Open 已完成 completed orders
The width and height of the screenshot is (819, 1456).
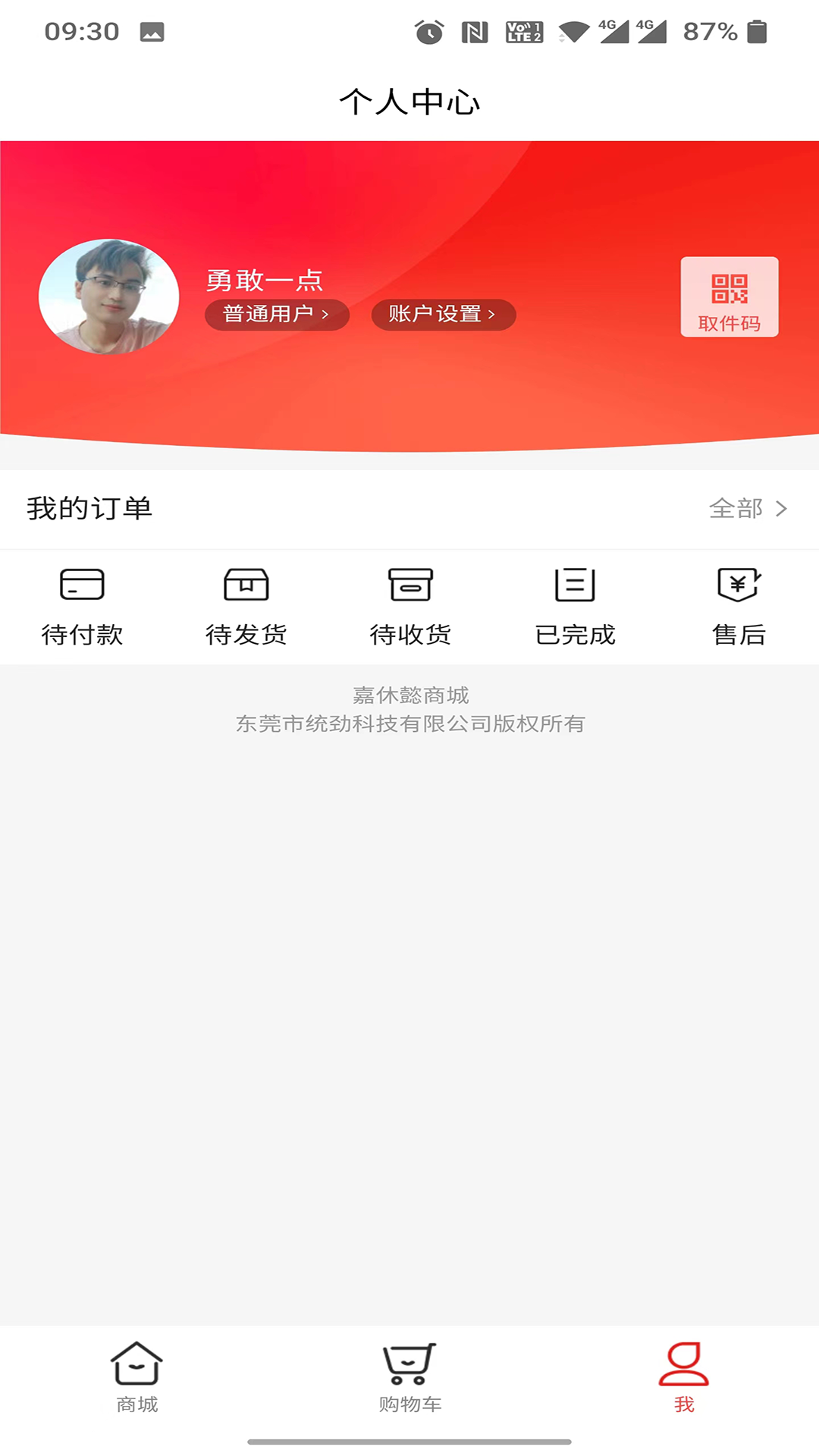coord(575,607)
